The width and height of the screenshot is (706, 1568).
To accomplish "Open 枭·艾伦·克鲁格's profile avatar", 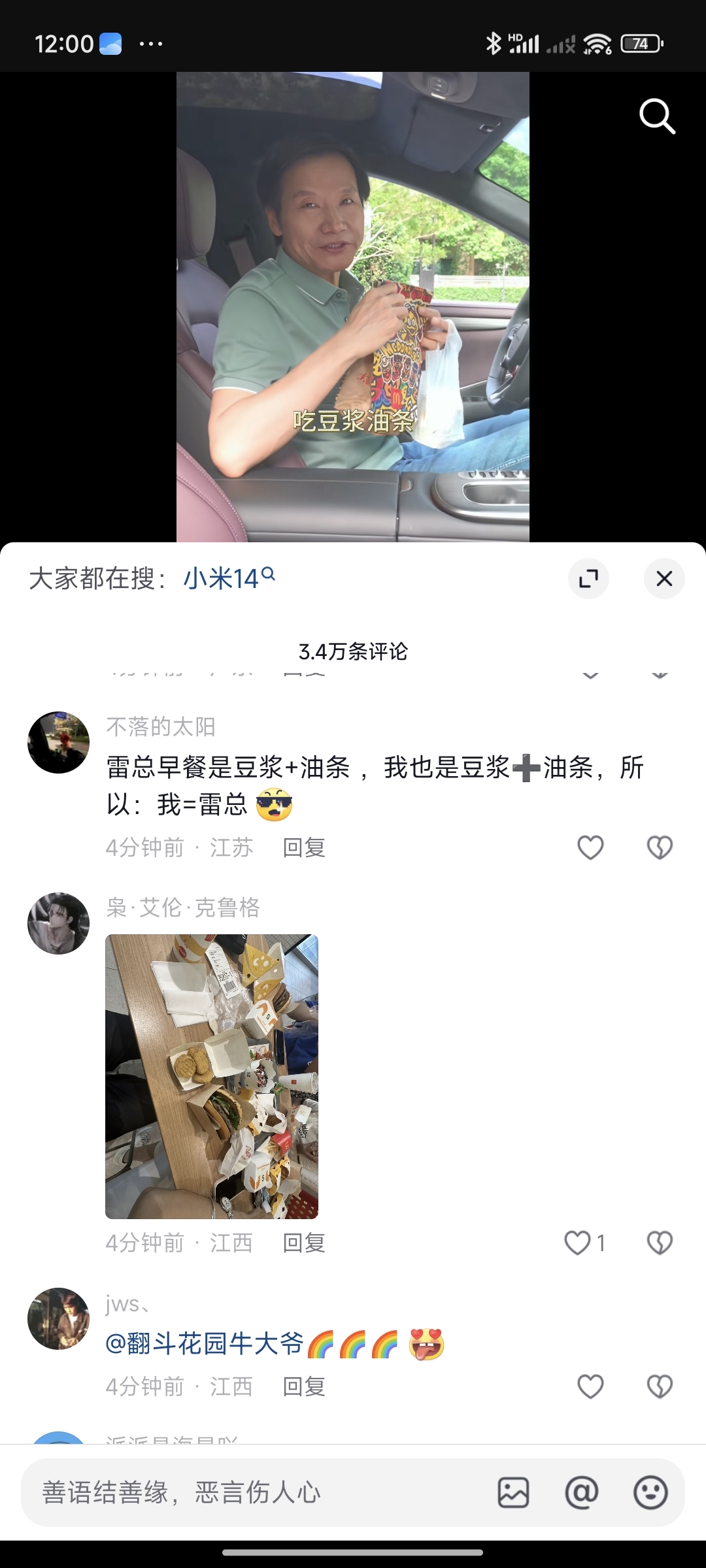I will point(58,923).
